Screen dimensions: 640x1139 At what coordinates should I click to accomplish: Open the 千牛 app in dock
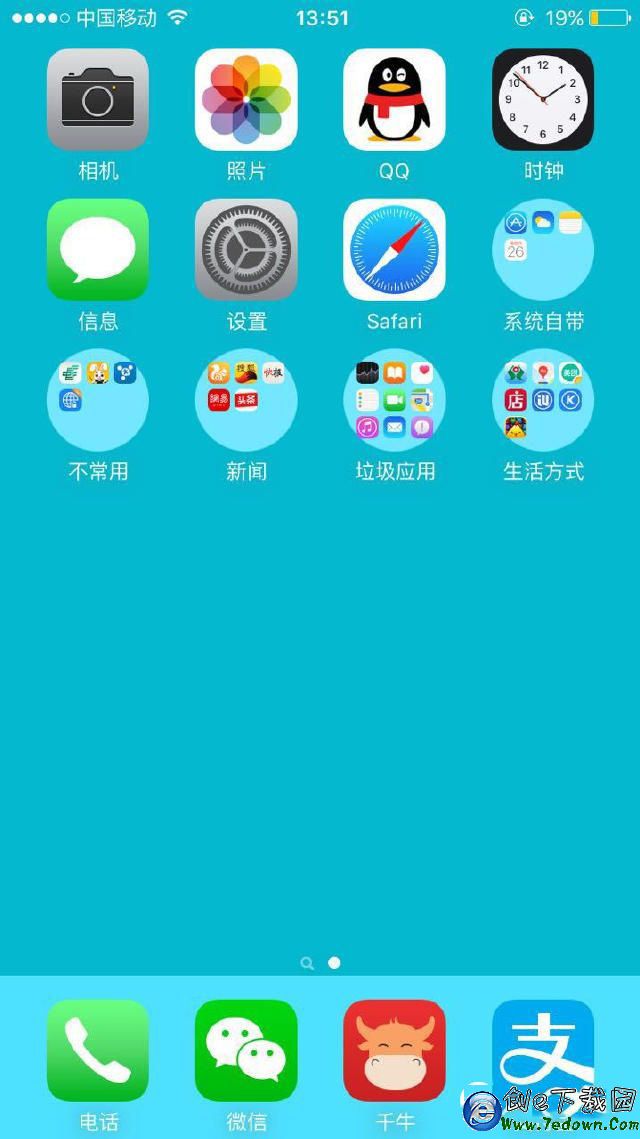click(x=394, y=1050)
